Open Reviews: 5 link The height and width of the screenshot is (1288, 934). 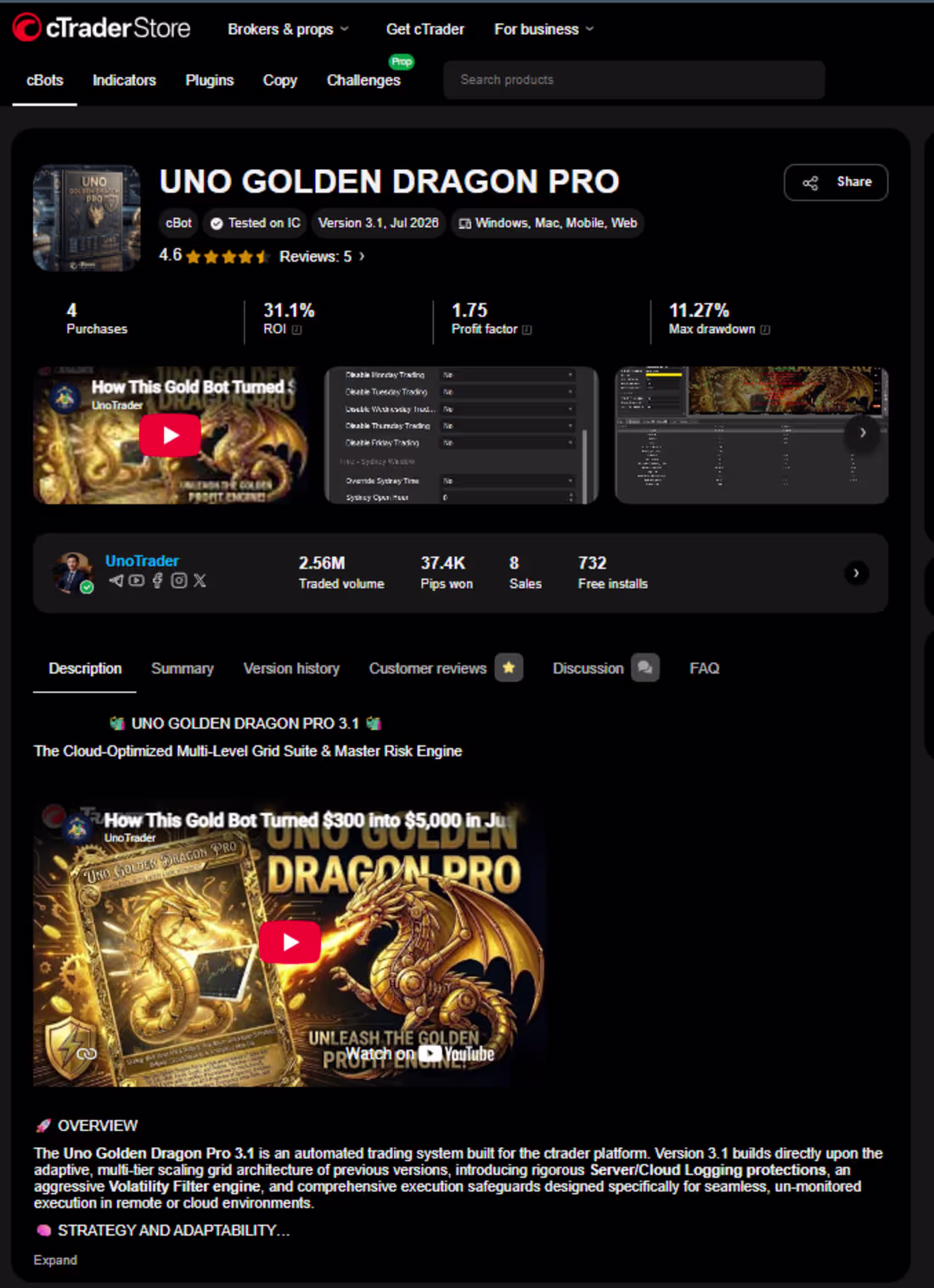[x=322, y=256]
